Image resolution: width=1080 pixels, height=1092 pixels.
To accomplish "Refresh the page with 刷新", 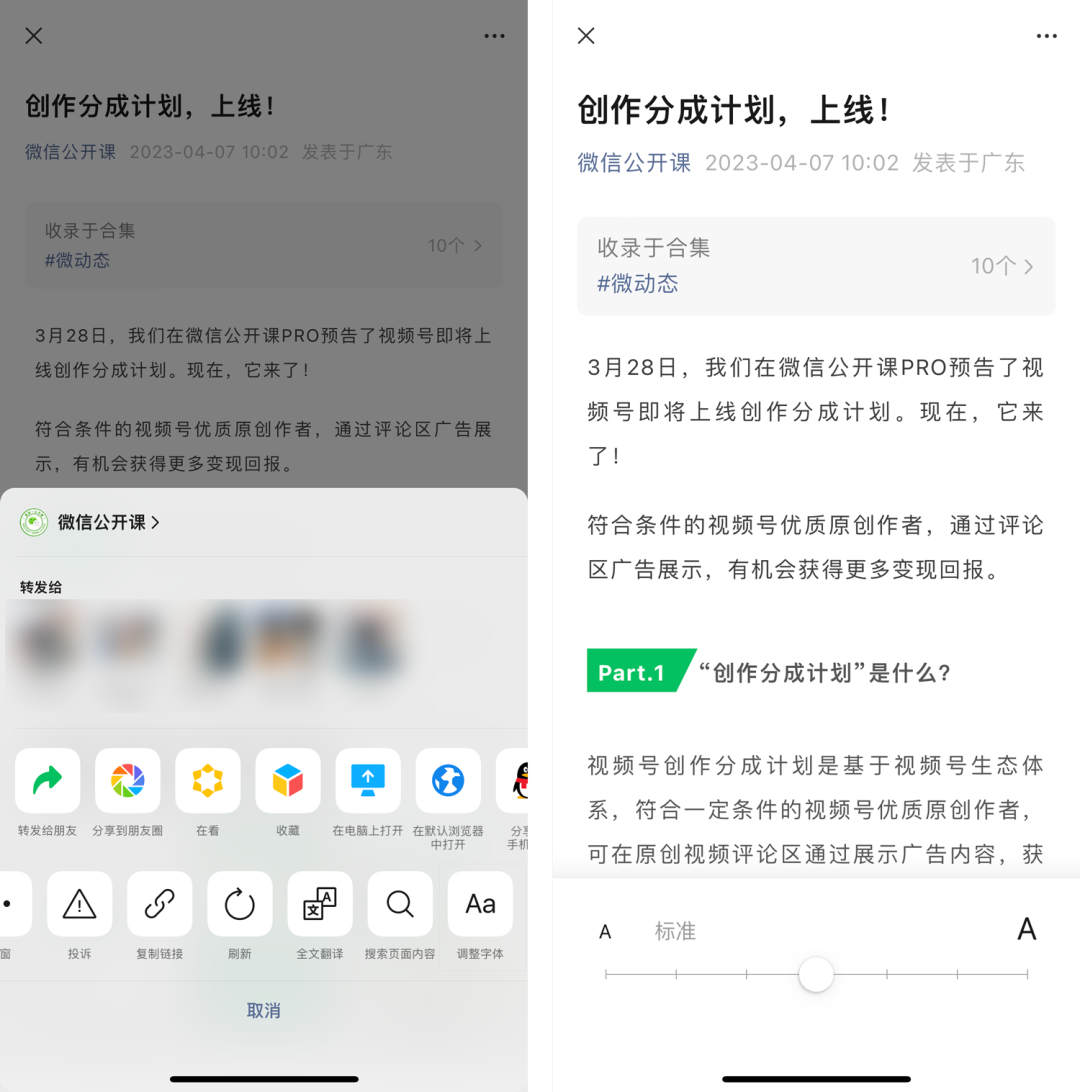I will (239, 904).
